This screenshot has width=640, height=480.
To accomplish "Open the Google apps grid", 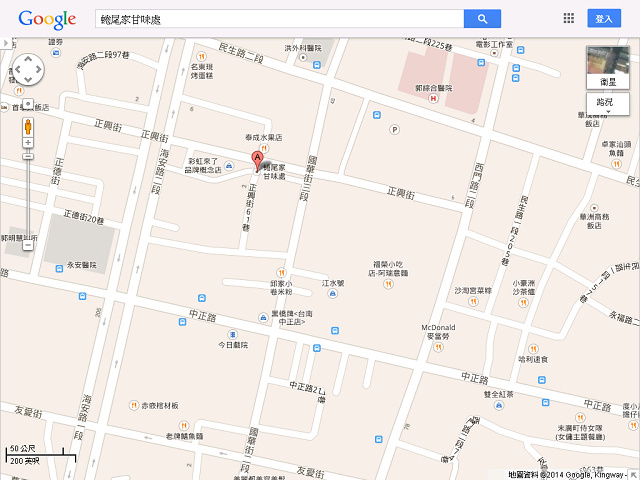I will click(x=569, y=18).
